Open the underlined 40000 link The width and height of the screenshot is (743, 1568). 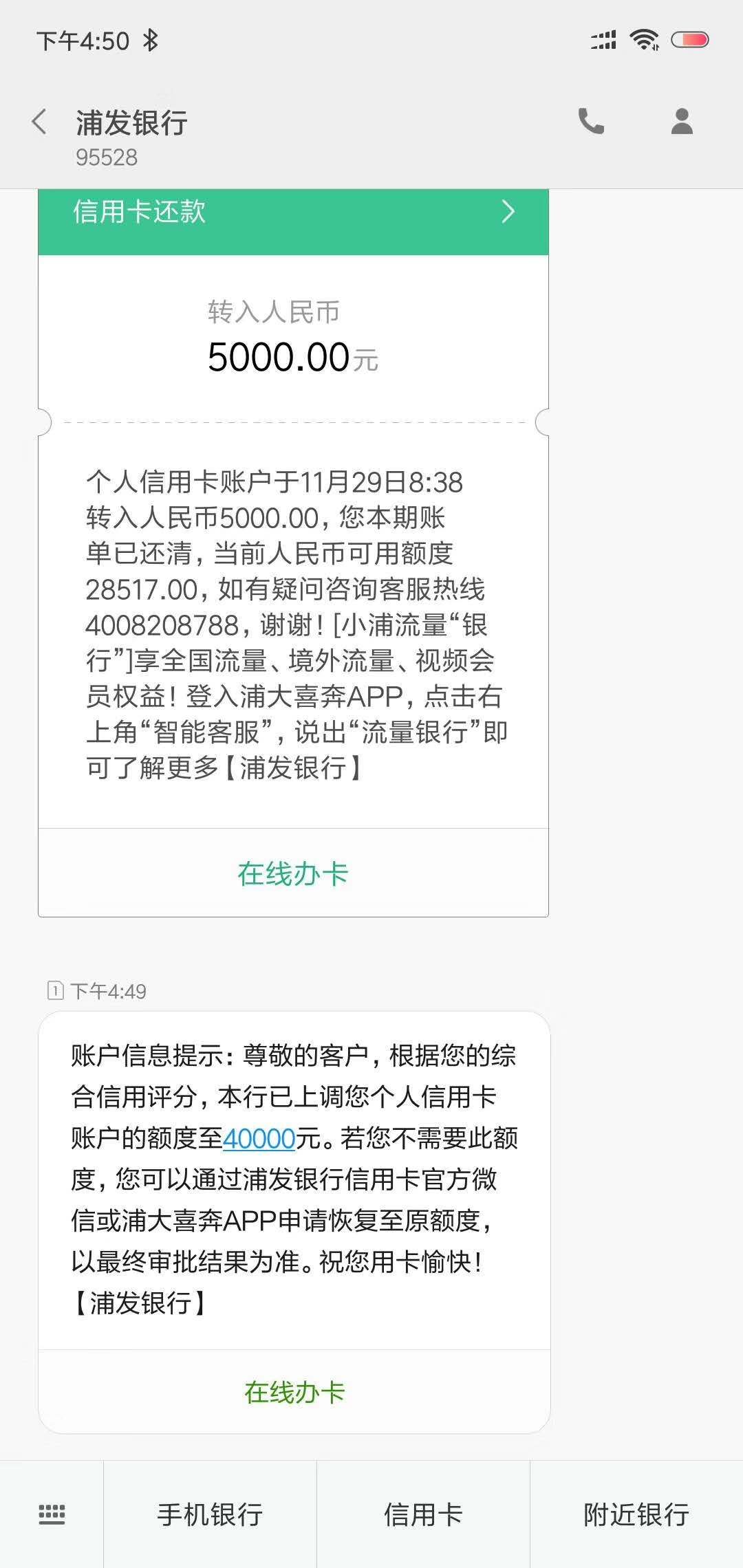(259, 1139)
